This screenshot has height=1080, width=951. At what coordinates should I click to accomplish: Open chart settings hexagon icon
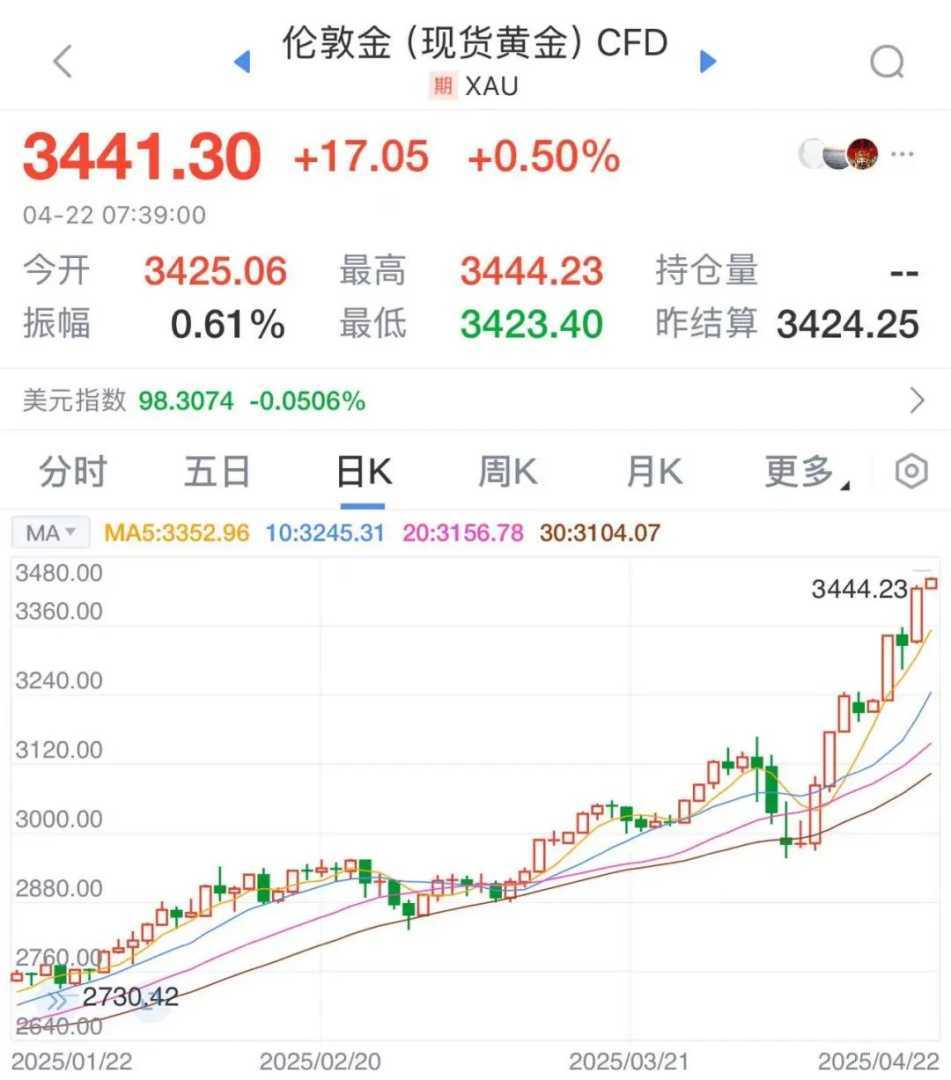[911, 472]
